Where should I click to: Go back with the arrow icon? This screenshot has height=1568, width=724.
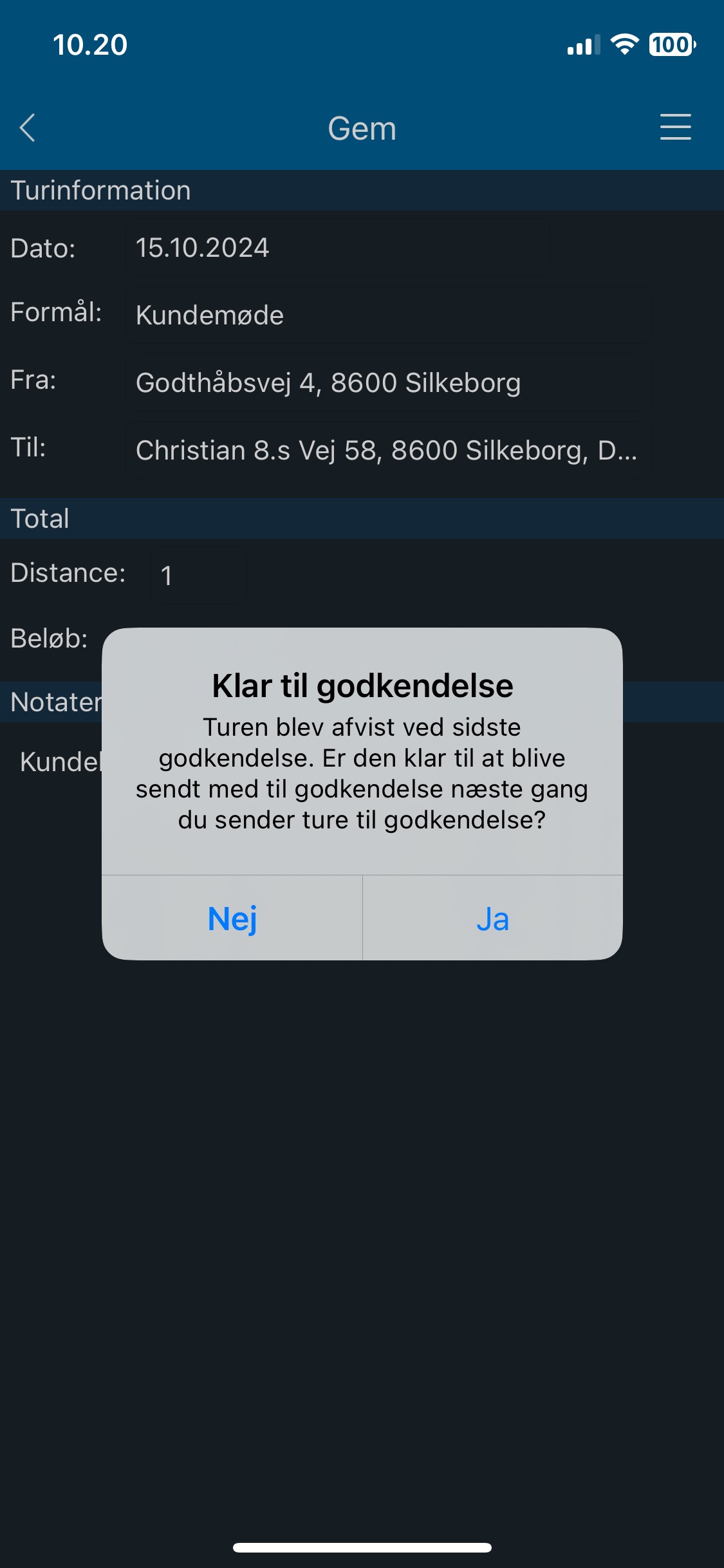[x=28, y=127]
